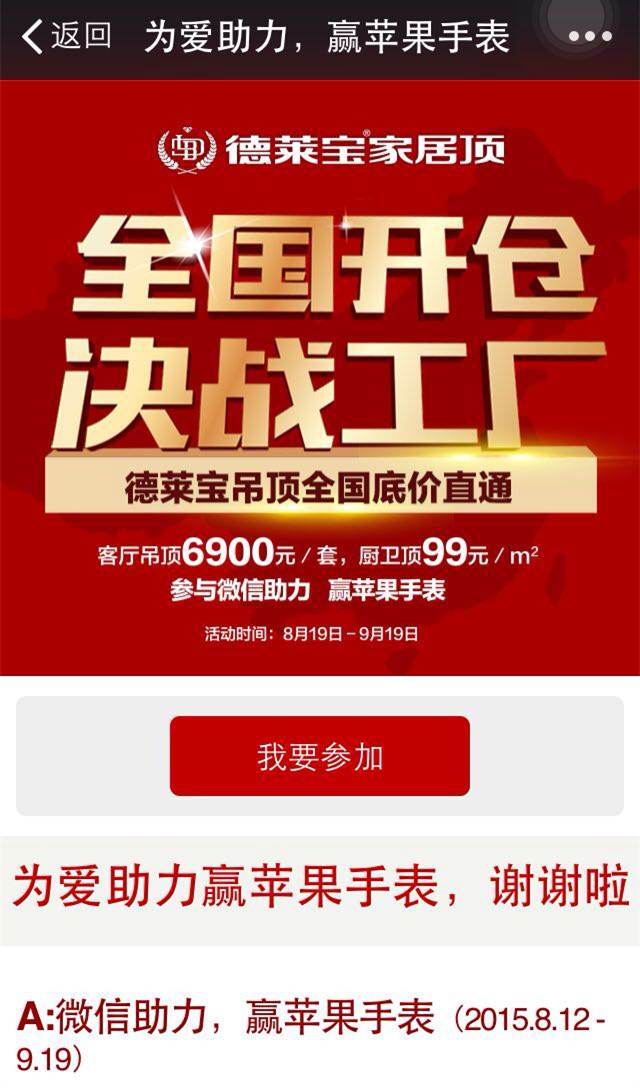Open the three-dot overflow menu
Image resolution: width=640 pixels, height=1088 pixels.
point(589,37)
